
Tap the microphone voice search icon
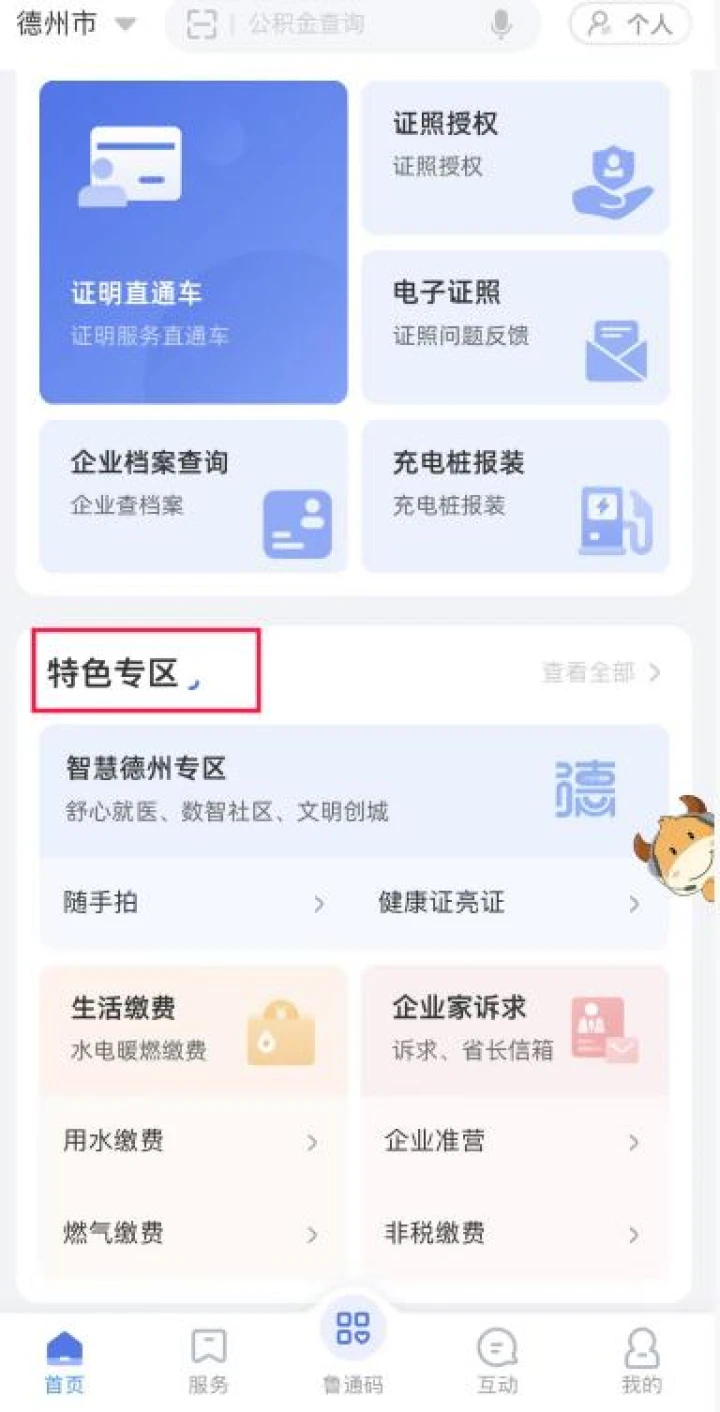click(501, 24)
